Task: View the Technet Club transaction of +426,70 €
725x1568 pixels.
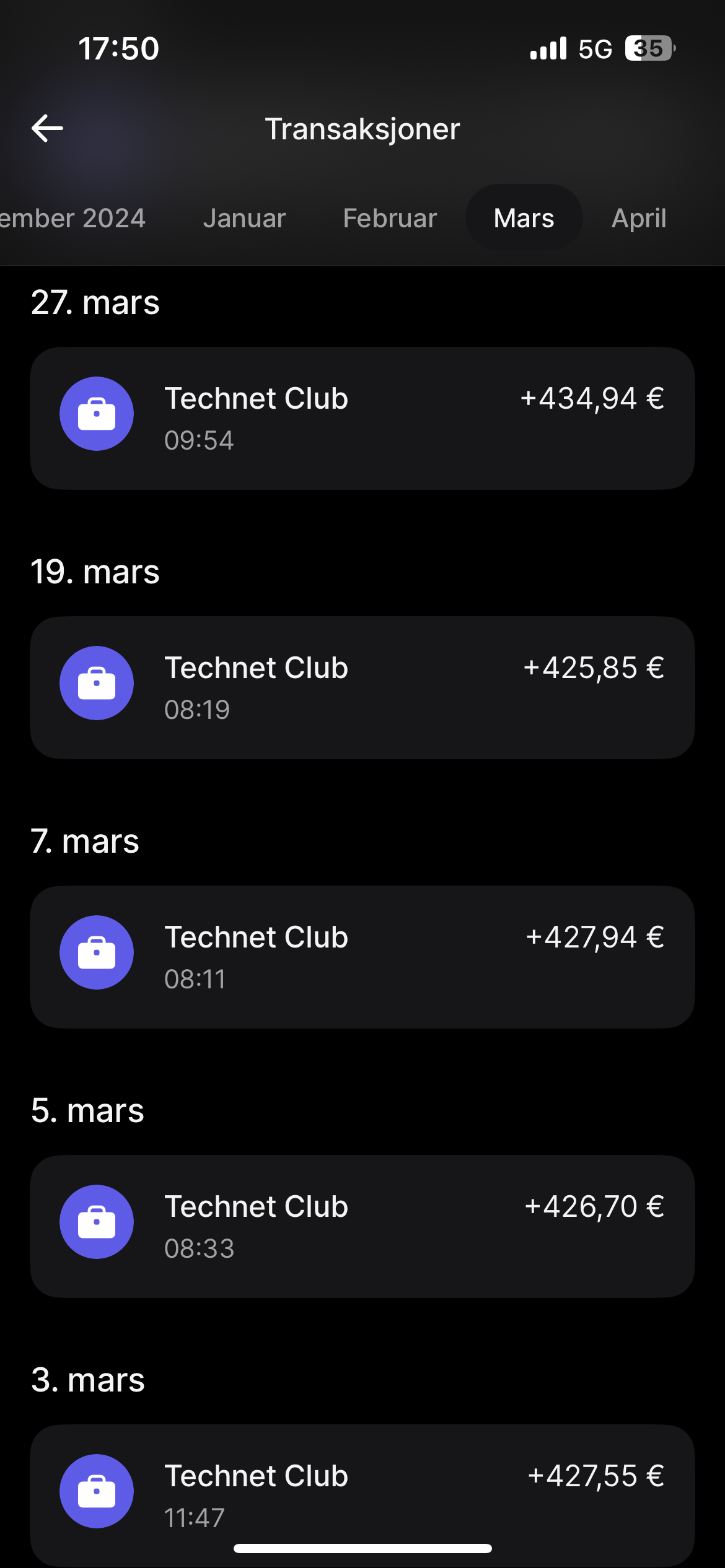Action: [x=362, y=1226]
